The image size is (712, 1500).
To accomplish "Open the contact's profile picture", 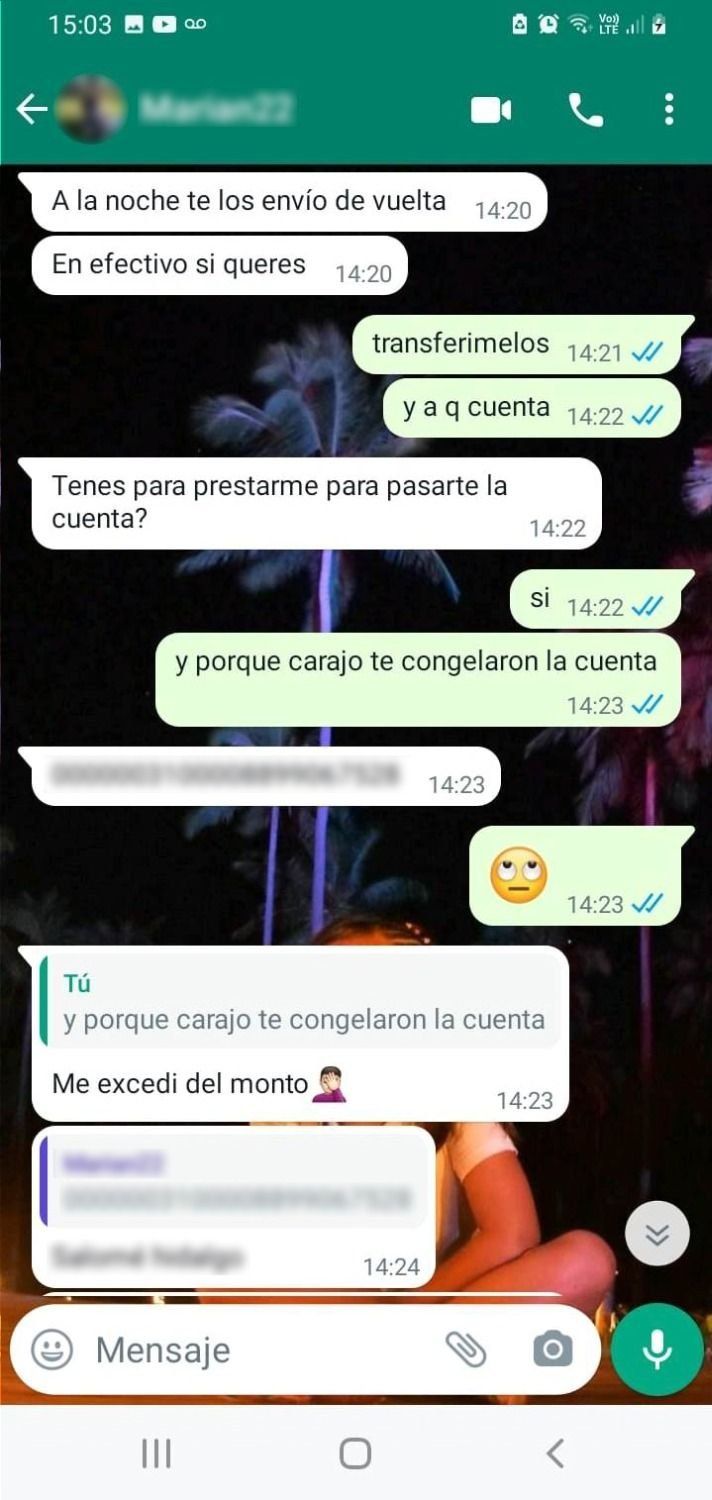I will tap(91, 109).
